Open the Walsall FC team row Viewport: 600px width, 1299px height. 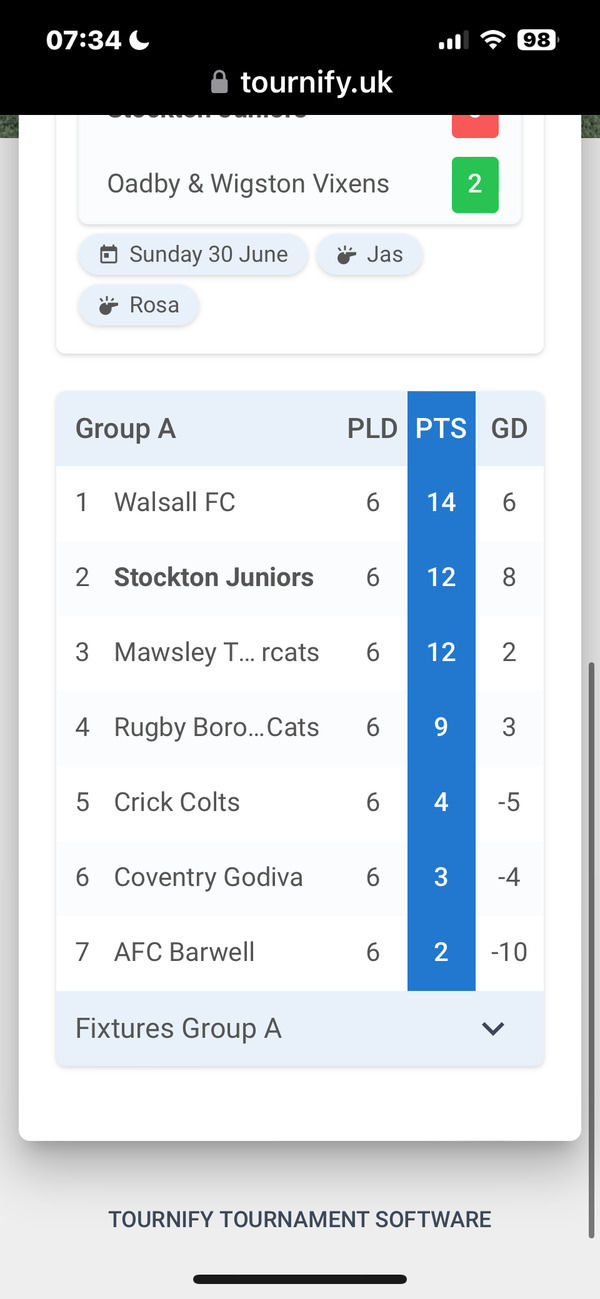300,502
